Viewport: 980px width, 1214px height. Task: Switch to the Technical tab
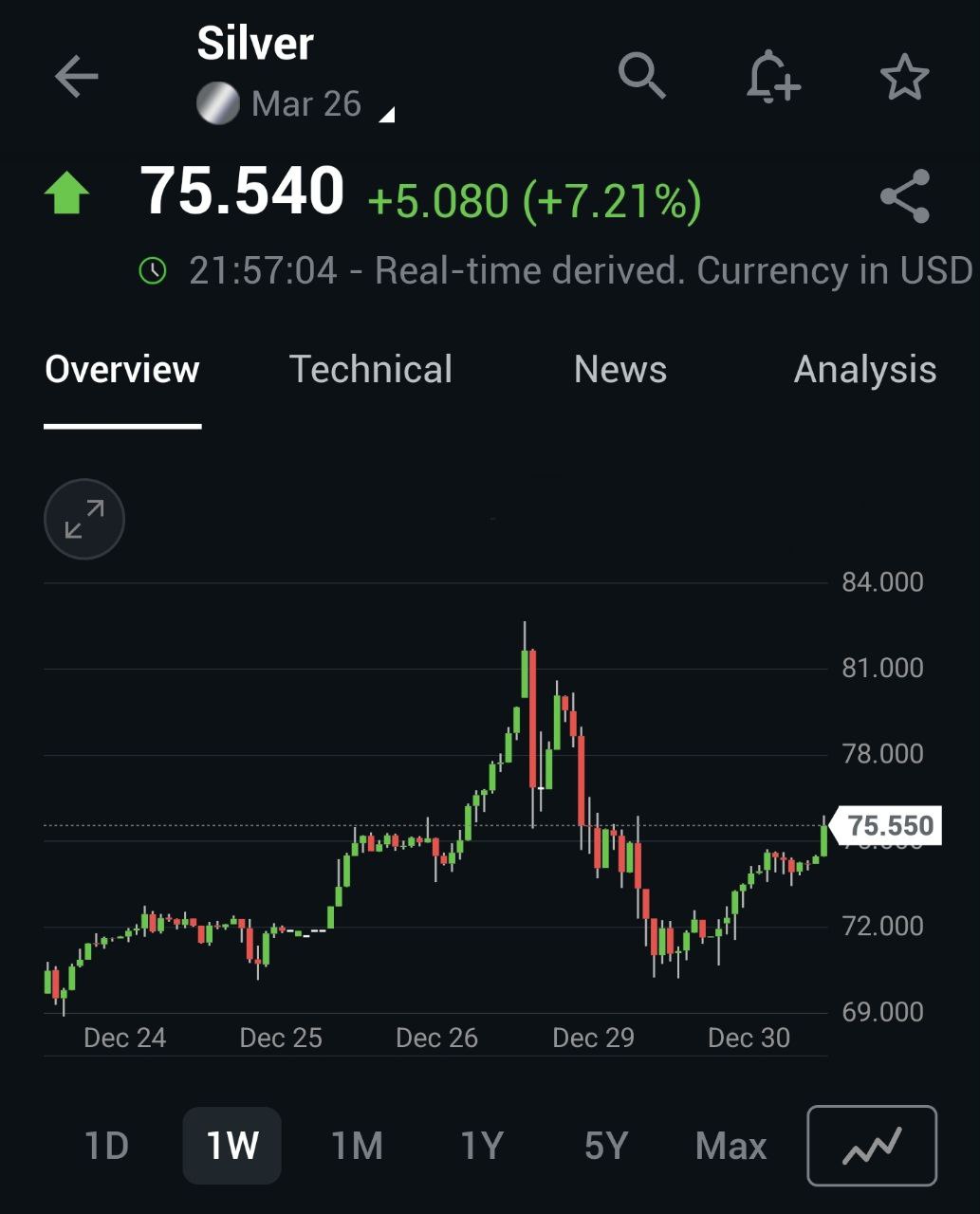(x=371, y=370)
